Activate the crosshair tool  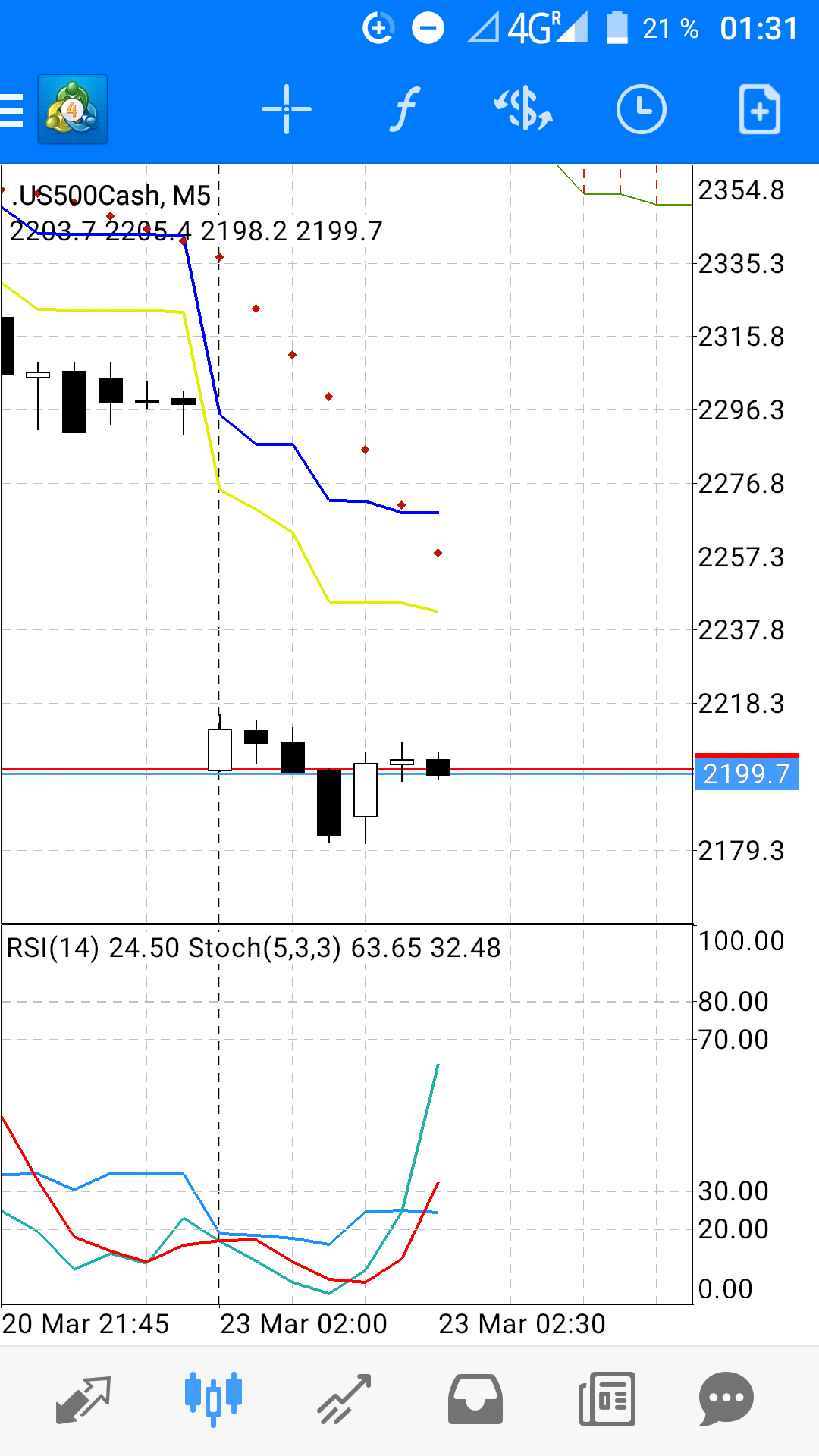coord(287,110)
